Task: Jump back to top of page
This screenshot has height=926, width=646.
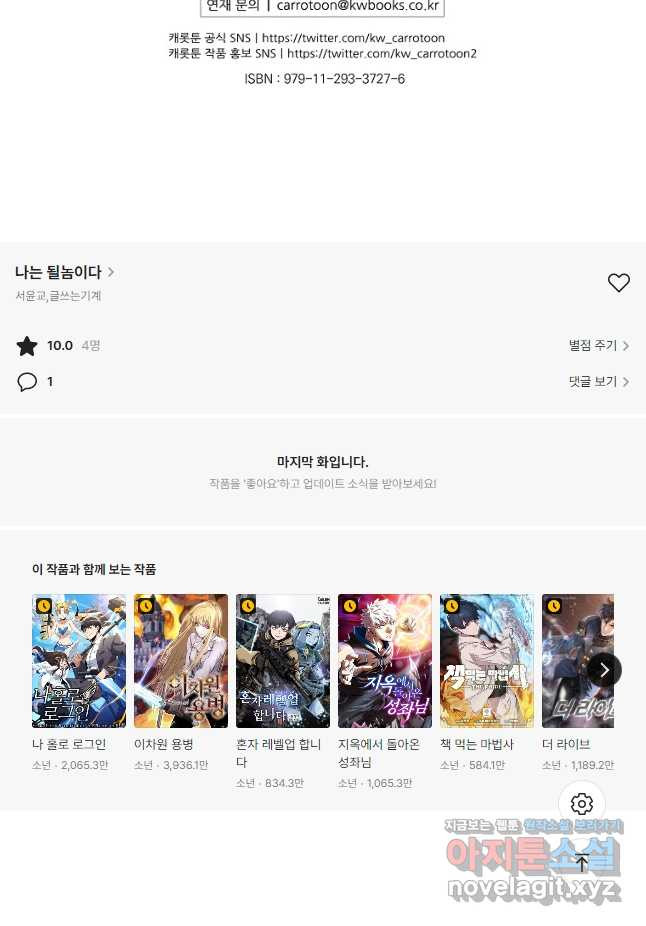Action: (582, 862)
